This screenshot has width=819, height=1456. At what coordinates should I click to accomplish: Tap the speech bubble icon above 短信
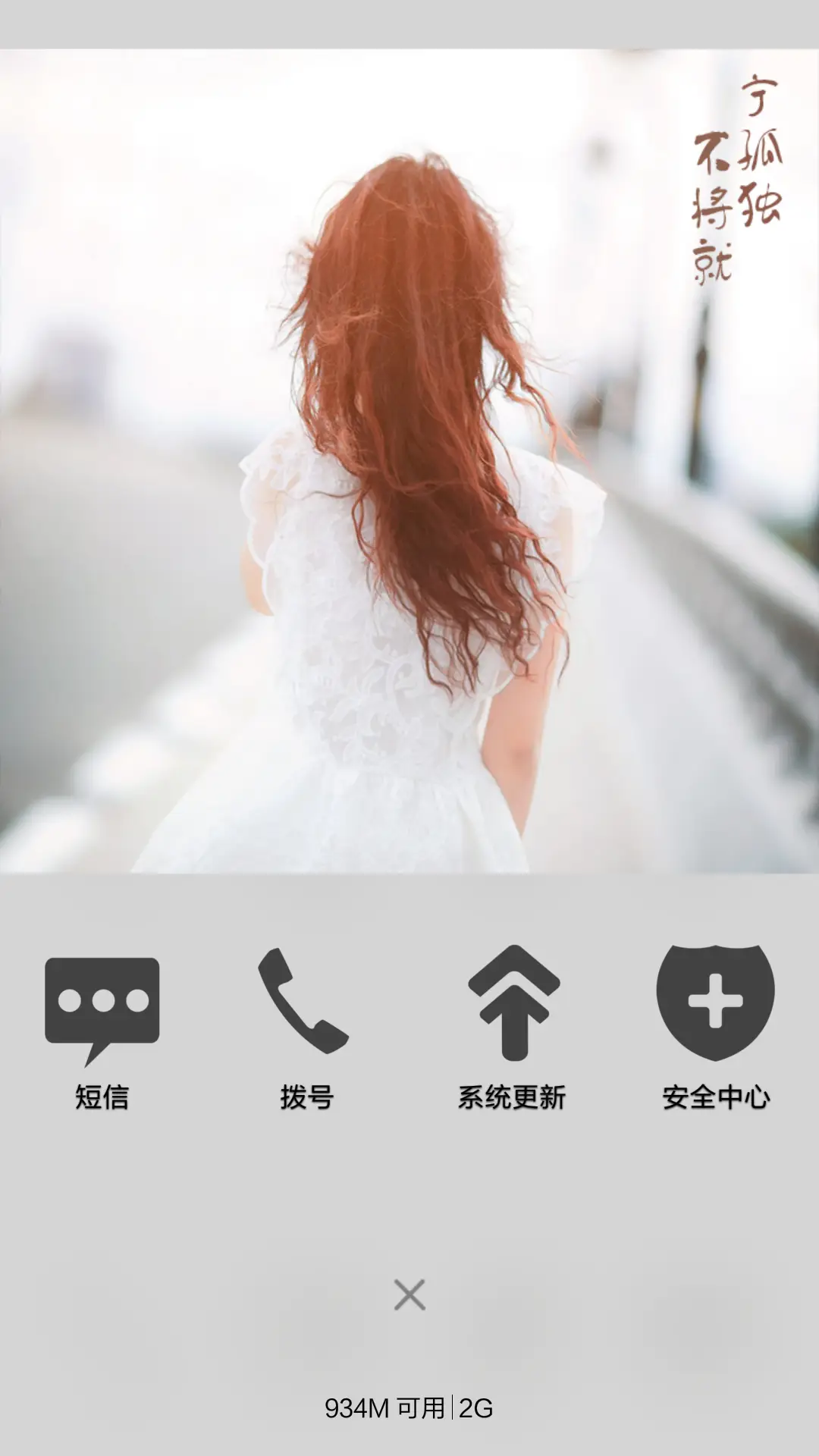tap(101, 1009)
